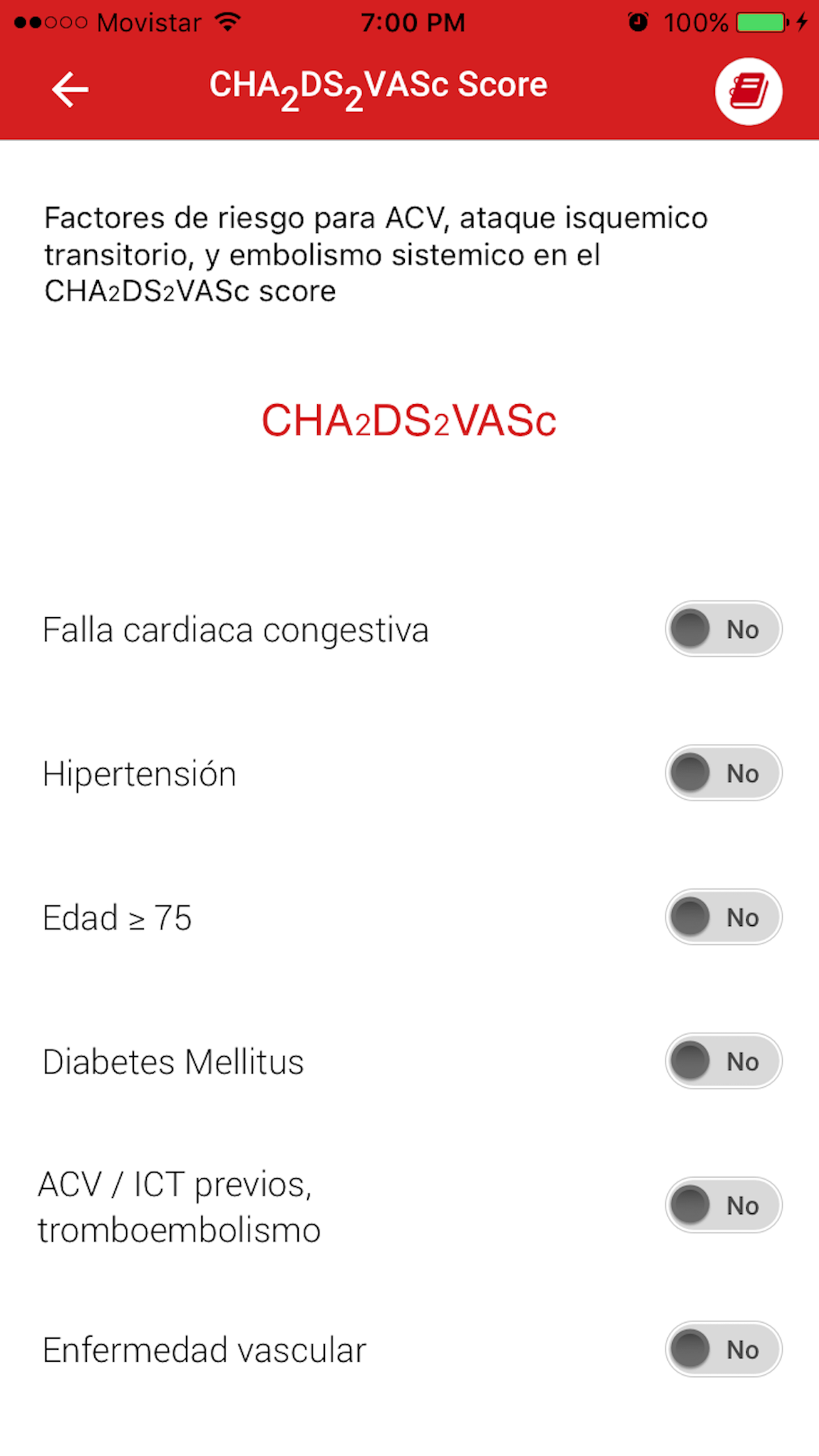
Task: Activate the Enfermedad vascular toggle
Action: [723, 1349]
